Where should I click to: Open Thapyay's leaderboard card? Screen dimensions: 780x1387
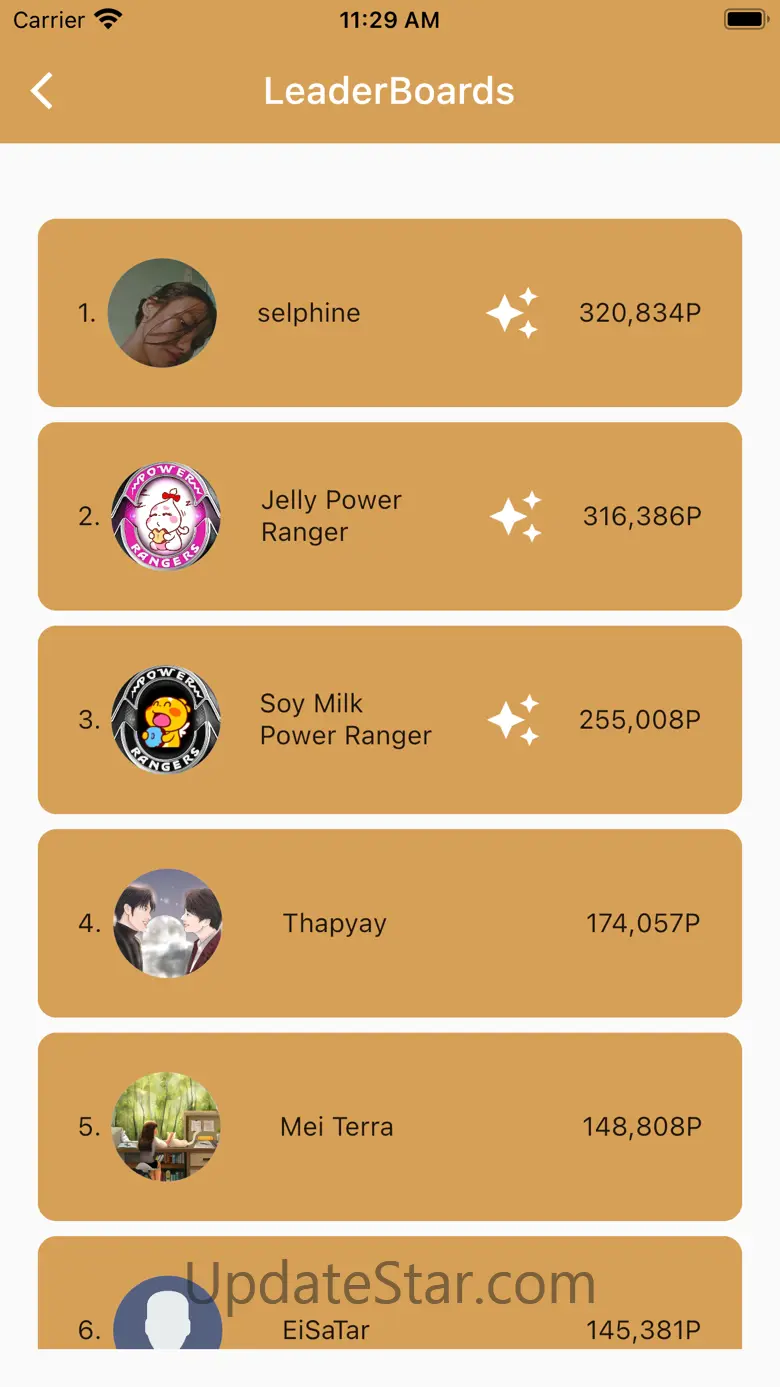point(390,923)
